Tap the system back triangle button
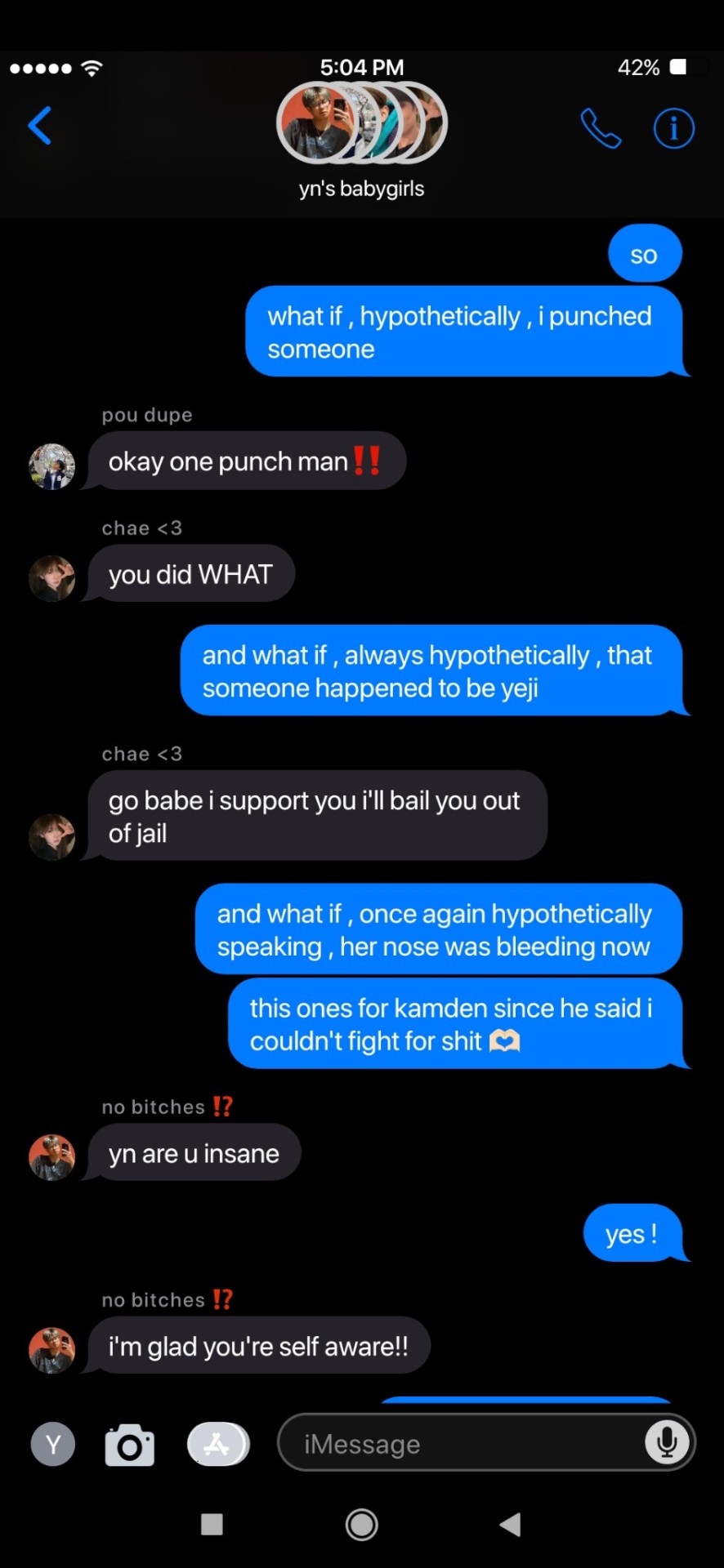This screenshot has width=724, height=1568. click(x=510, y=1524)
